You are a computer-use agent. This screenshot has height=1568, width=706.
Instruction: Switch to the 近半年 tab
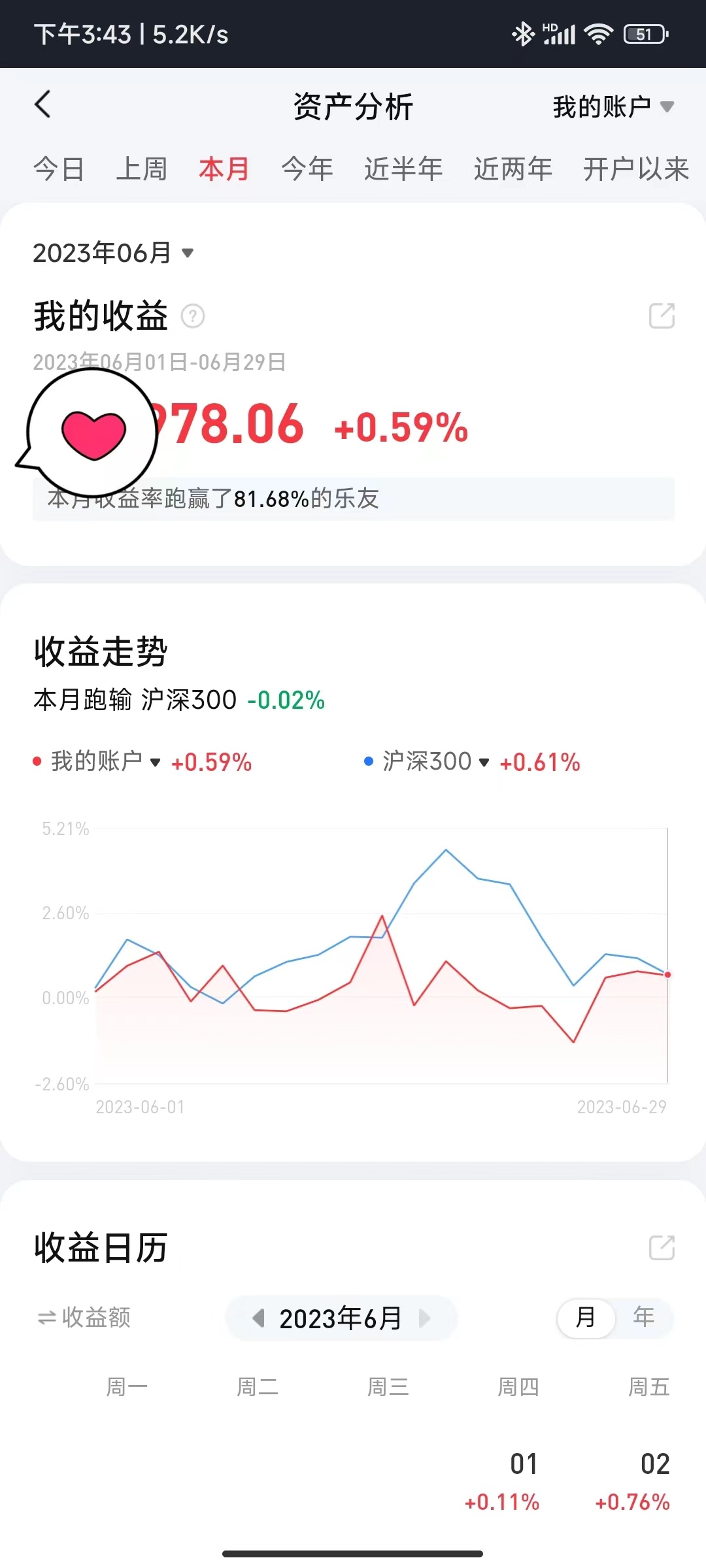coord(403,169)
